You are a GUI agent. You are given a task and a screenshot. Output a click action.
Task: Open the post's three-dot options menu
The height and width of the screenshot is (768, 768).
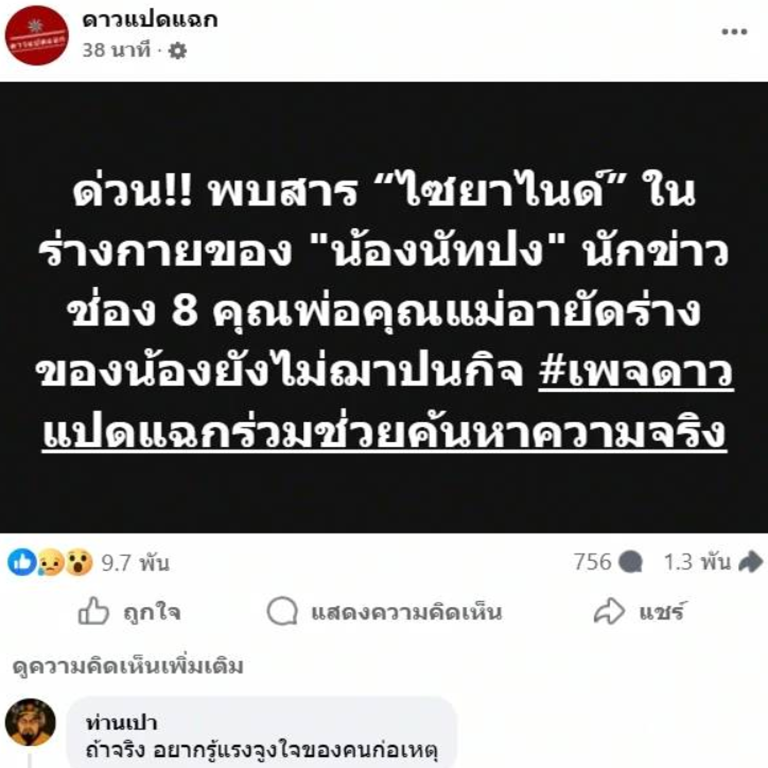click(734, 31)
